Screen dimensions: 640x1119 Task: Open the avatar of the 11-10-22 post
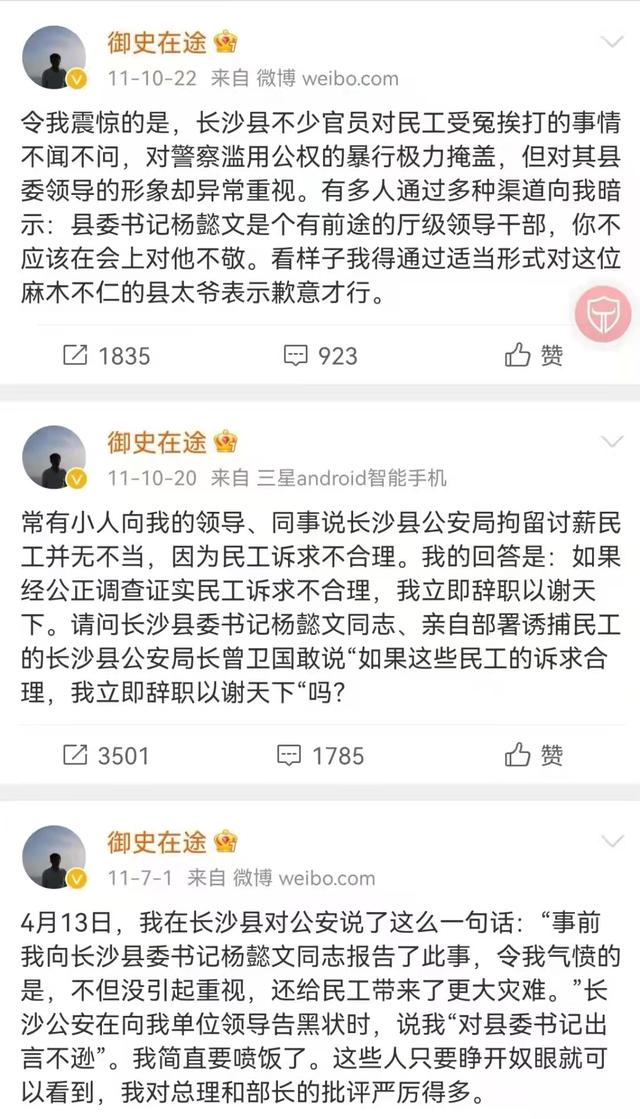54,59
